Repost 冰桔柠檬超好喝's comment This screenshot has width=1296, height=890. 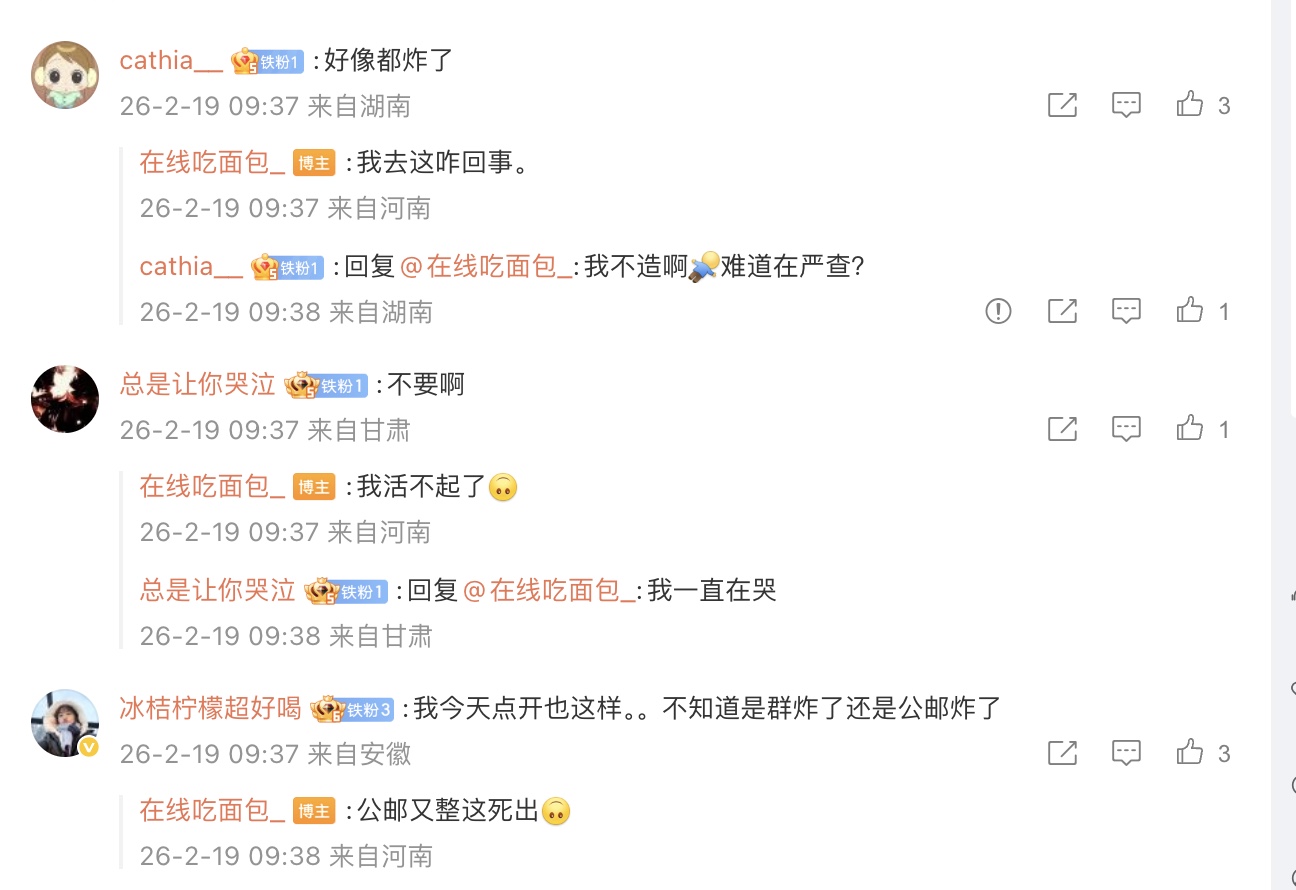point(1062,753)
